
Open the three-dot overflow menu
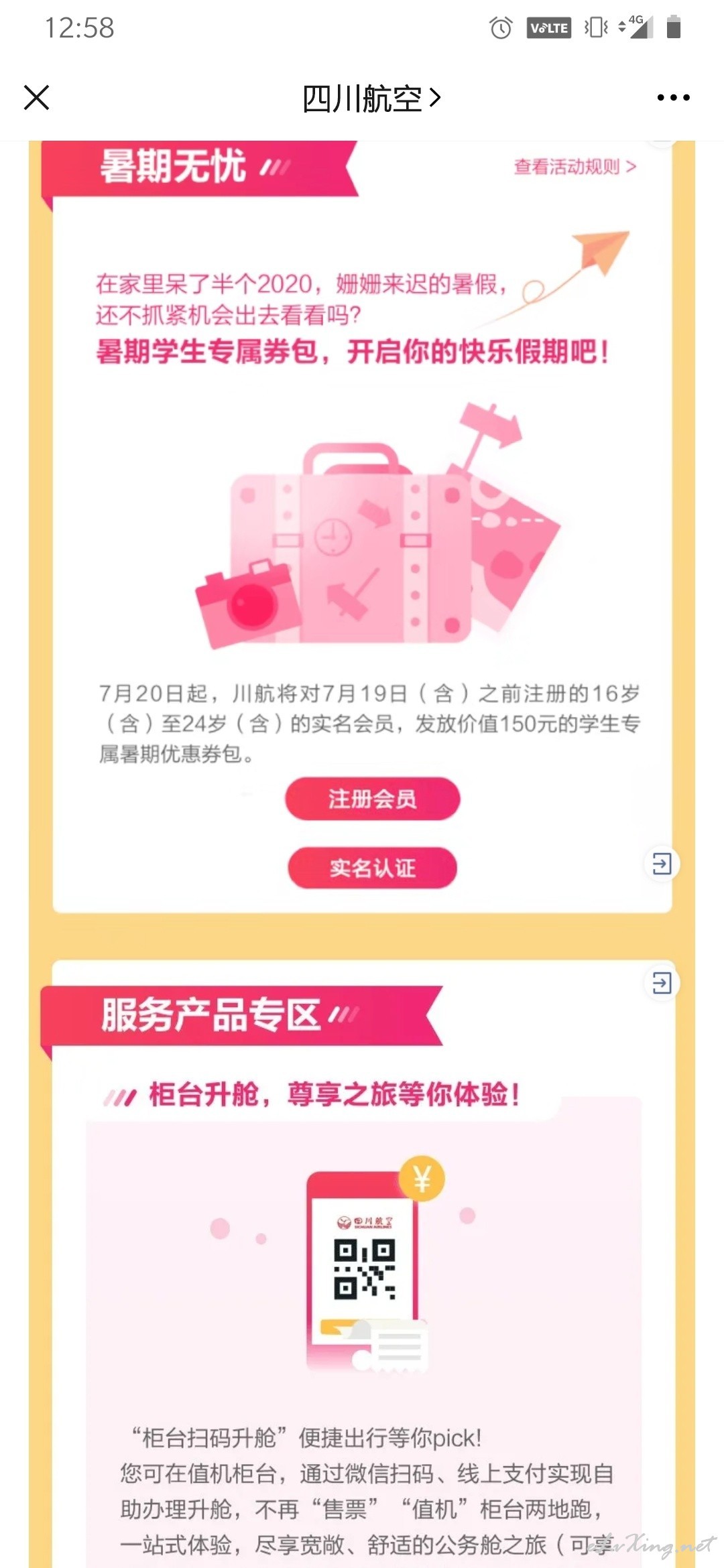pyautogui.click(x=673, y=98)
